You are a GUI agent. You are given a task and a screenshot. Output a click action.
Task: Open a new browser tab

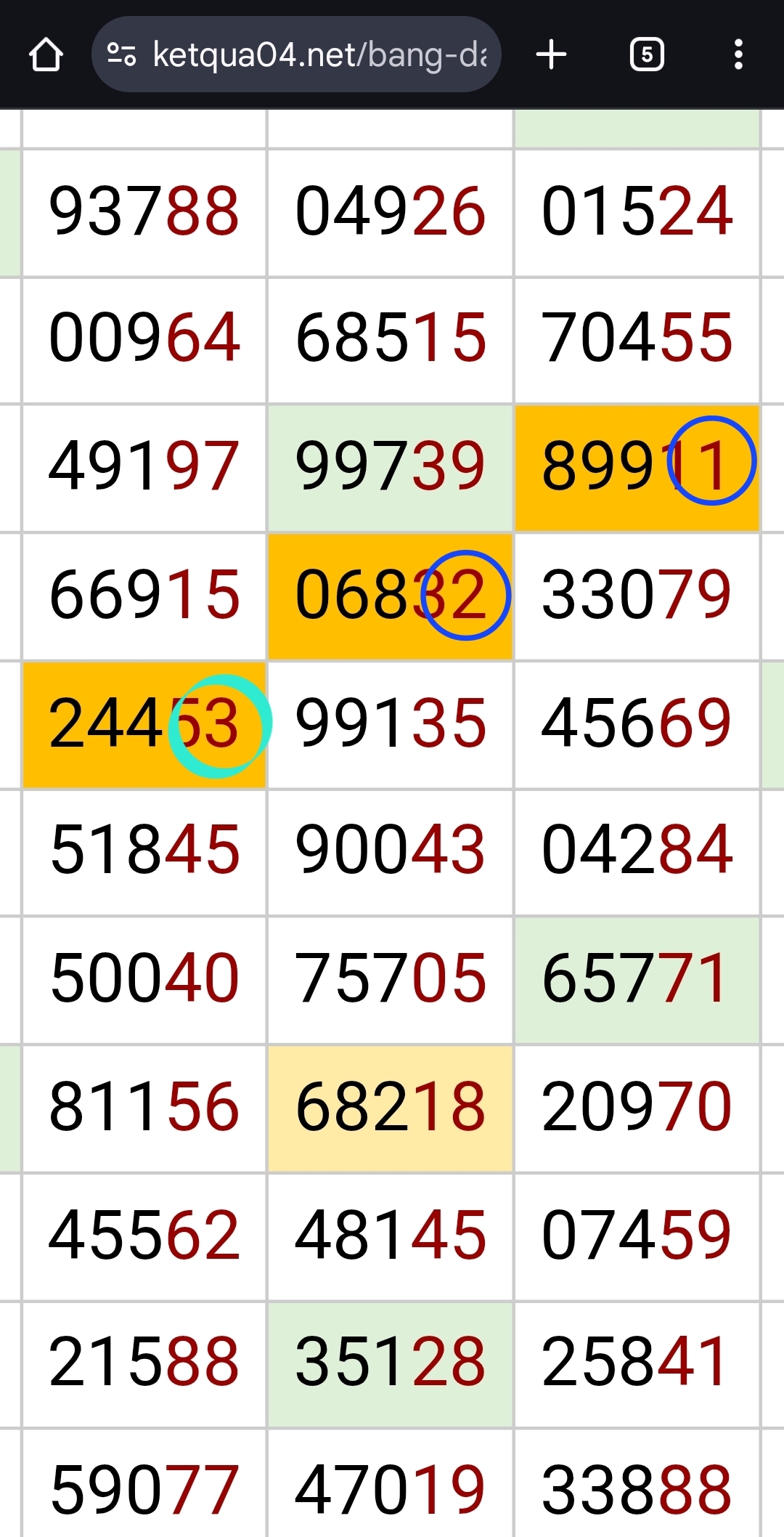point(551,54)
